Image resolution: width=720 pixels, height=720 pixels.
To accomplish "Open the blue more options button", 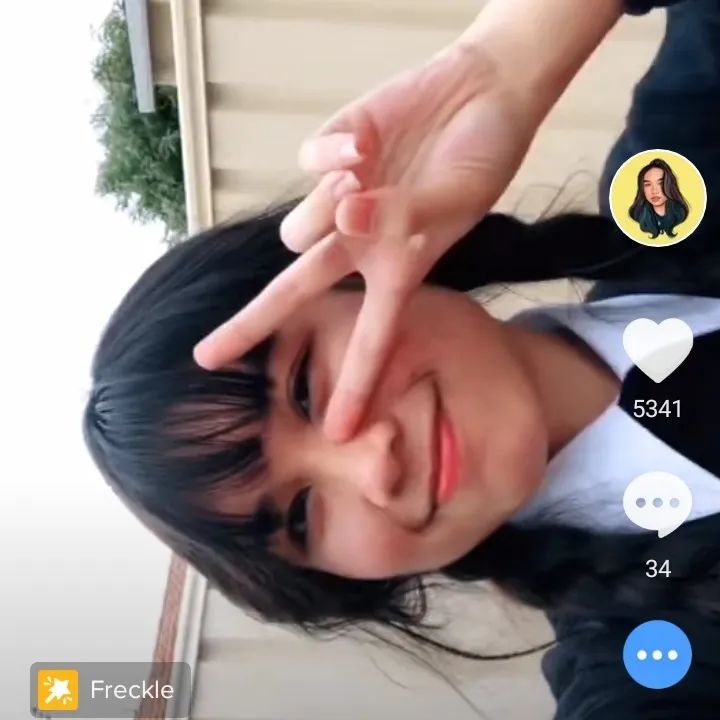I will pos(658,655).
